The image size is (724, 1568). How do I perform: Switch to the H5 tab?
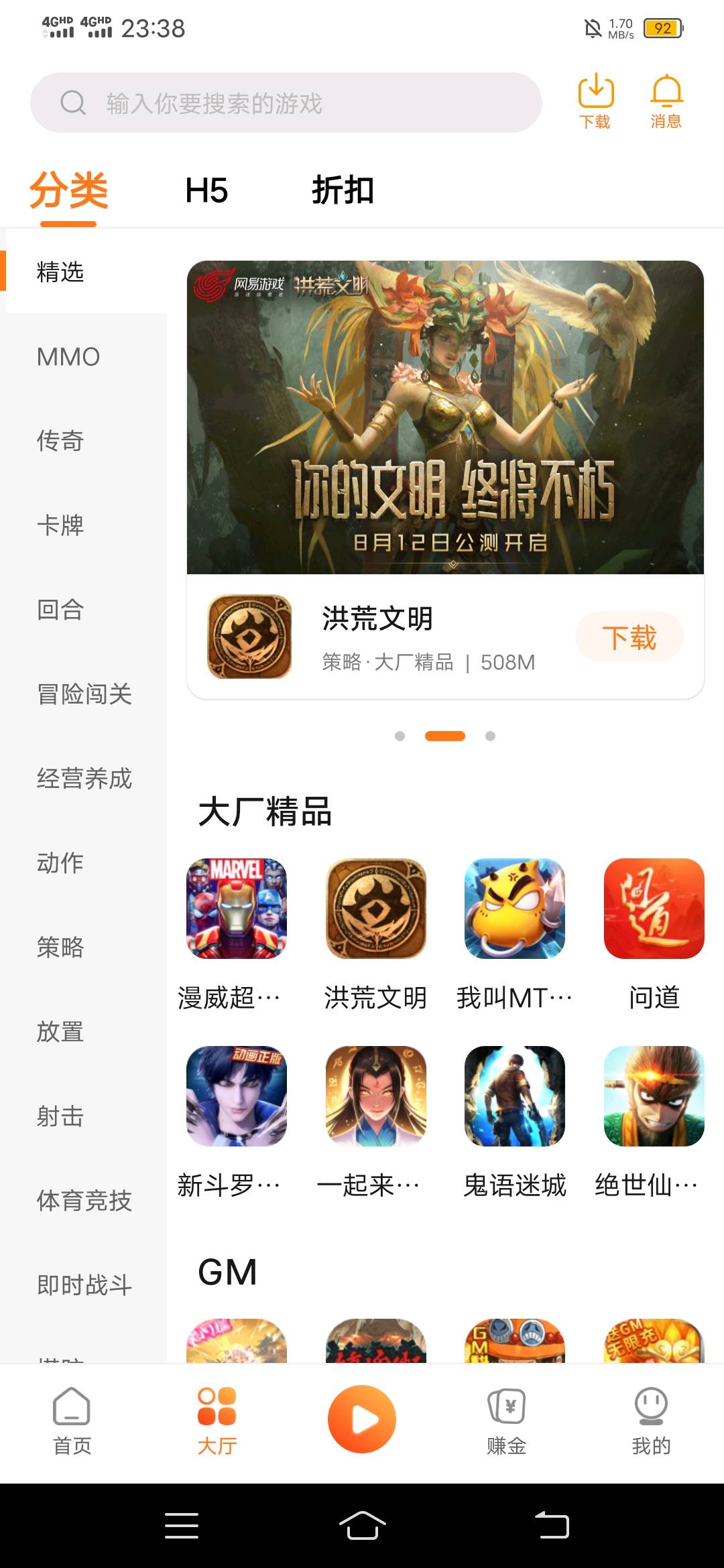click(206, 190)
